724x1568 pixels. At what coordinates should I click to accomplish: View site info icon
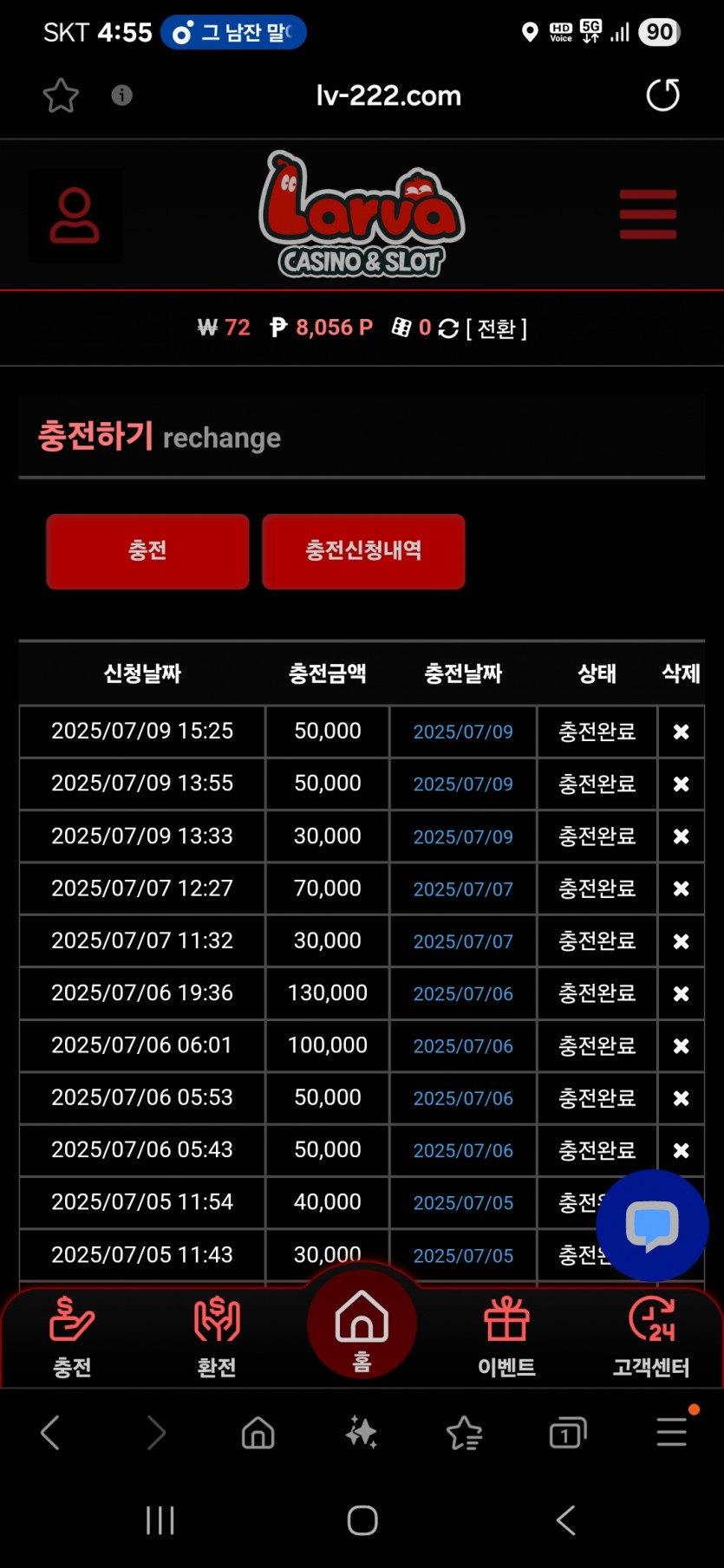tap(122, 95)
